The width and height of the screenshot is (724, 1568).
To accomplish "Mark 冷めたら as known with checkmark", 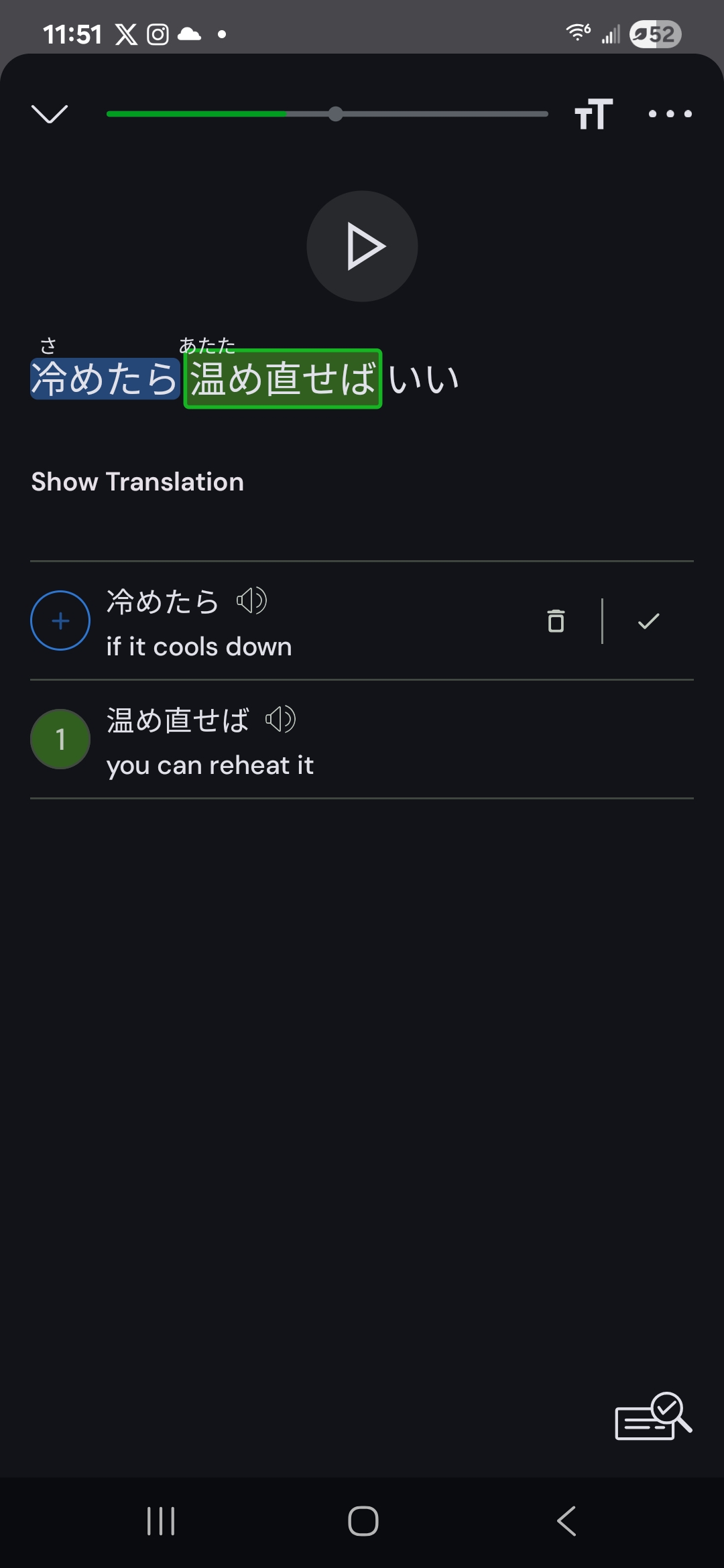I will (x=648, y=621).
